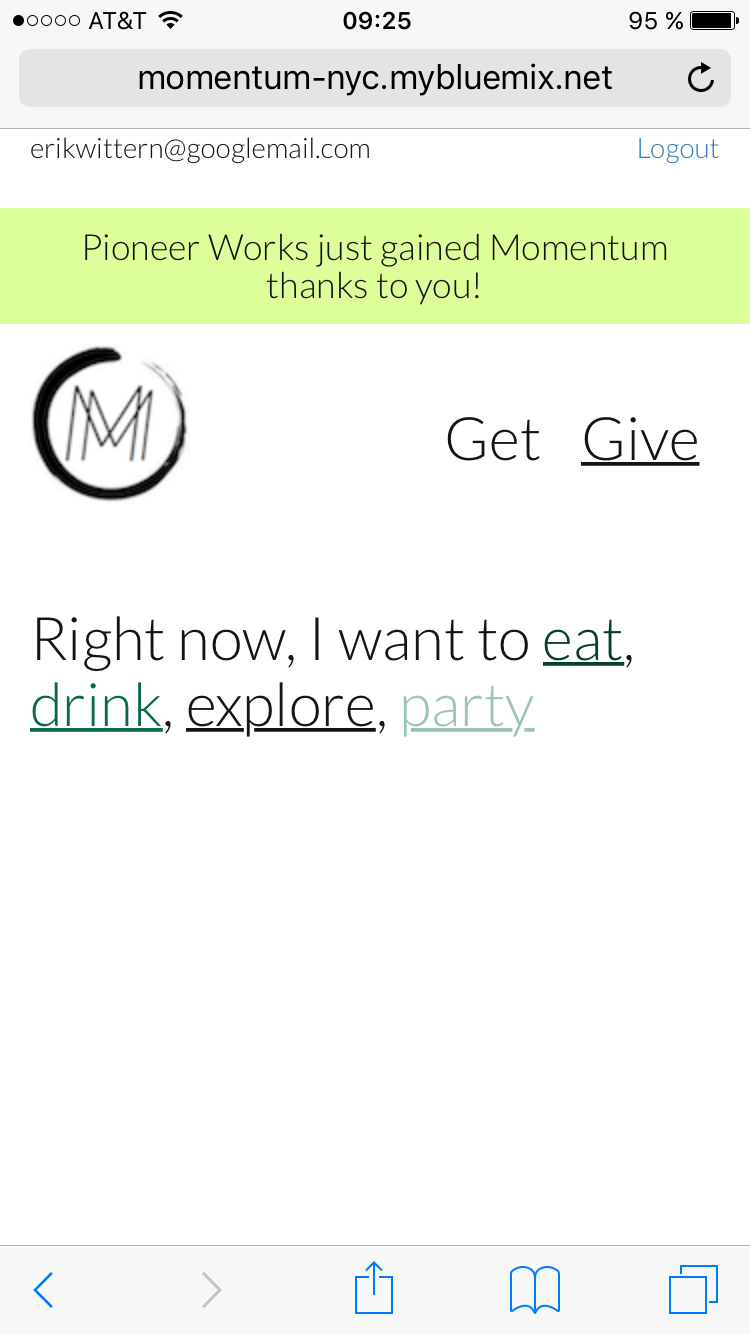Pick the explore option

(x=280, y=707)
